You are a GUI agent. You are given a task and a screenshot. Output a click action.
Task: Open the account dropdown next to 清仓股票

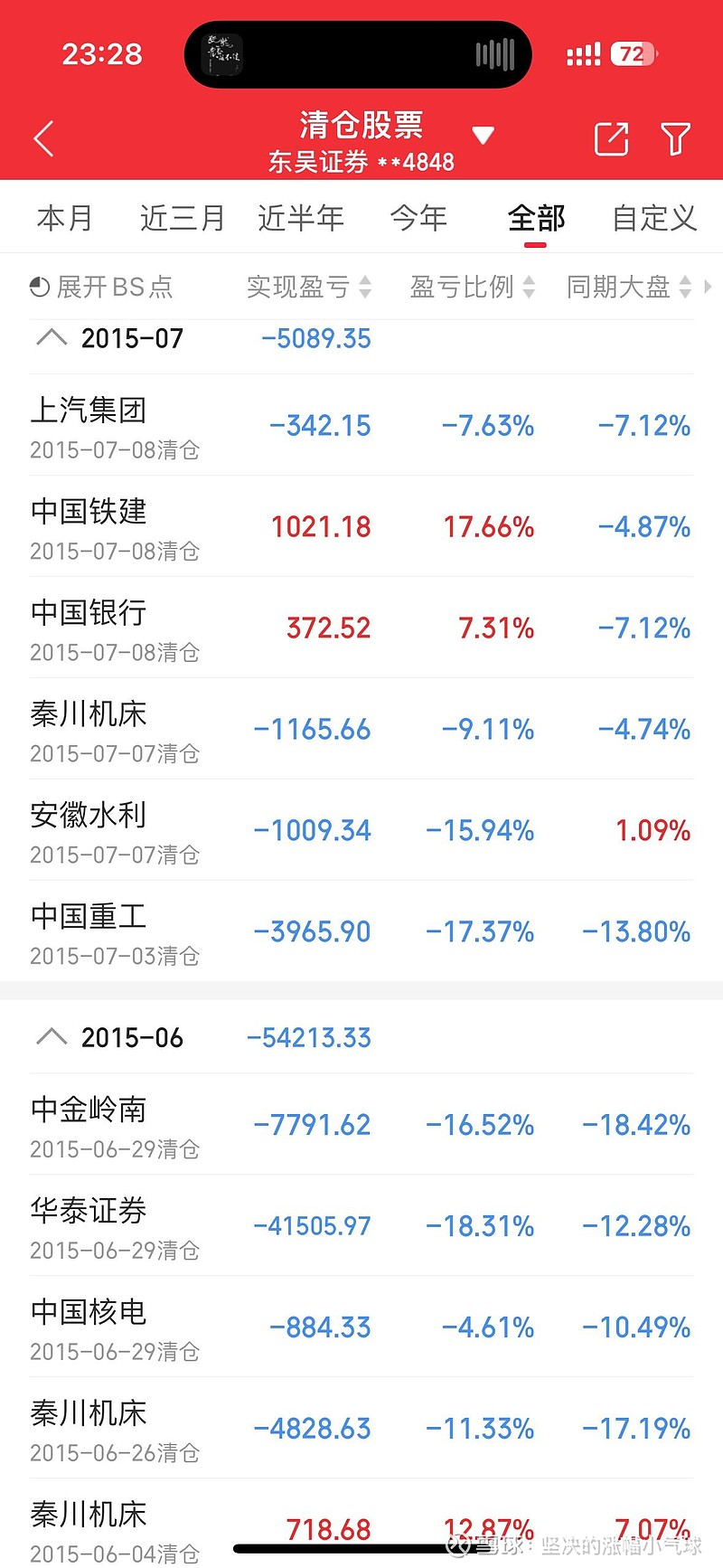[x=484, y=137]
